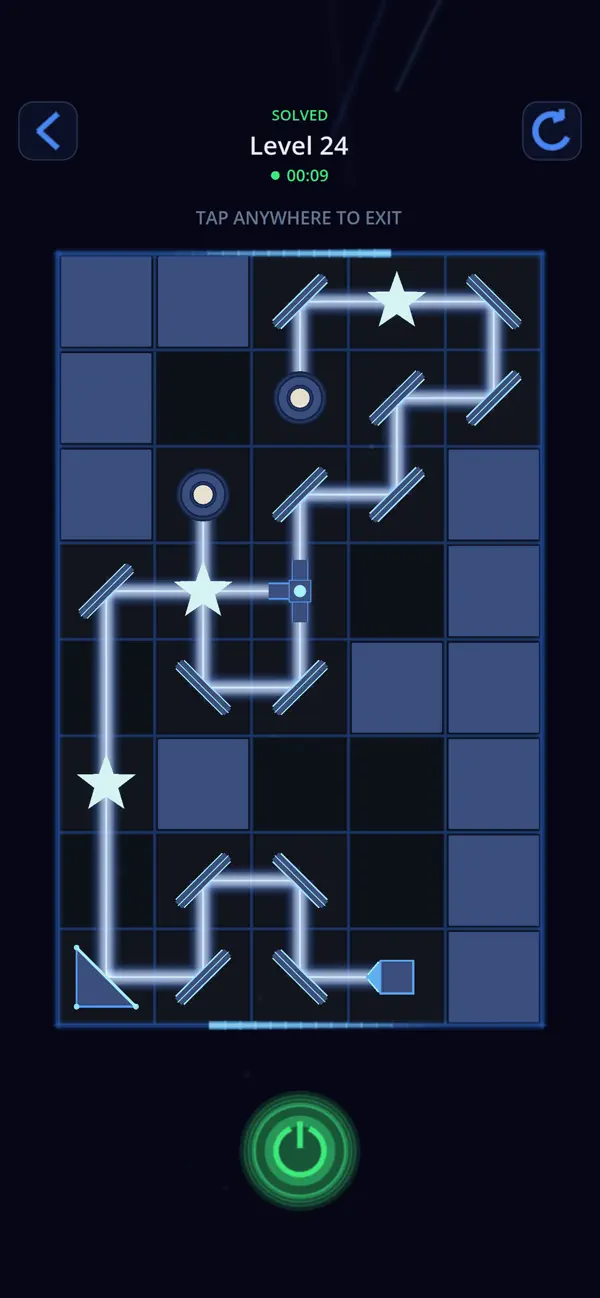This screenshot has width=600, height=1298.
Task: Tap the green power button
Action: 299,1152
